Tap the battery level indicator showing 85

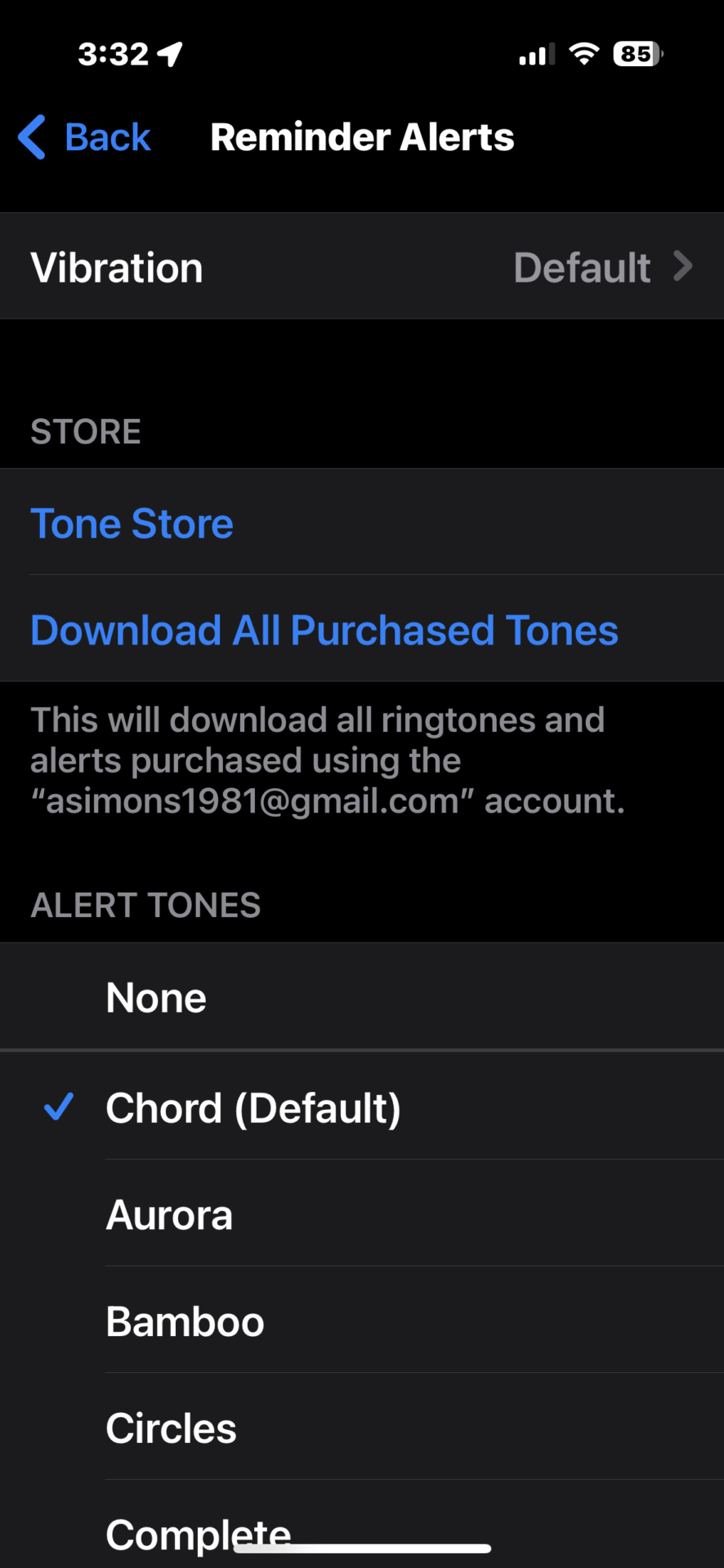coord(636,53)
